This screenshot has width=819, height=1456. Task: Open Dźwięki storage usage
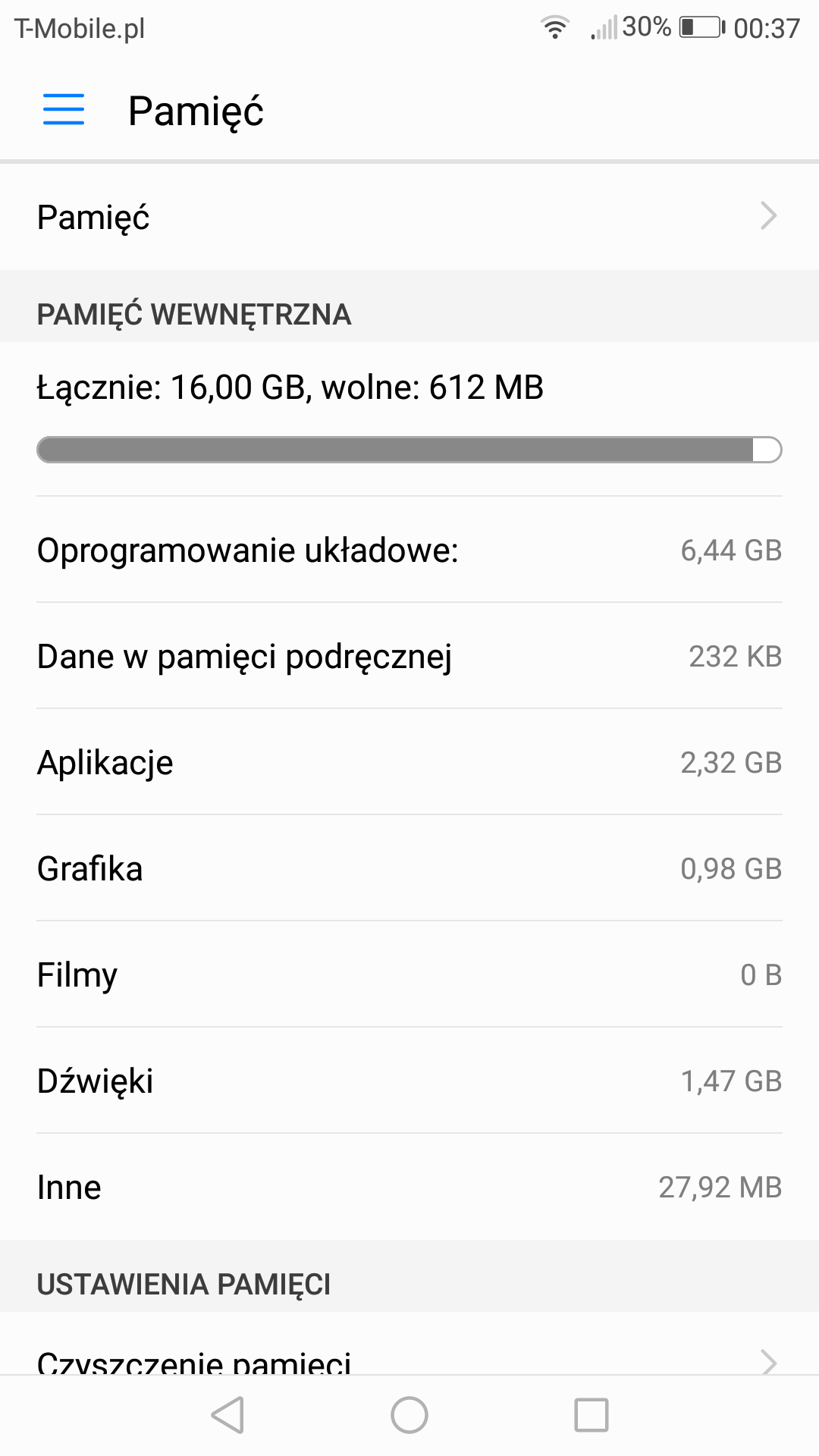click(409, 1081)
